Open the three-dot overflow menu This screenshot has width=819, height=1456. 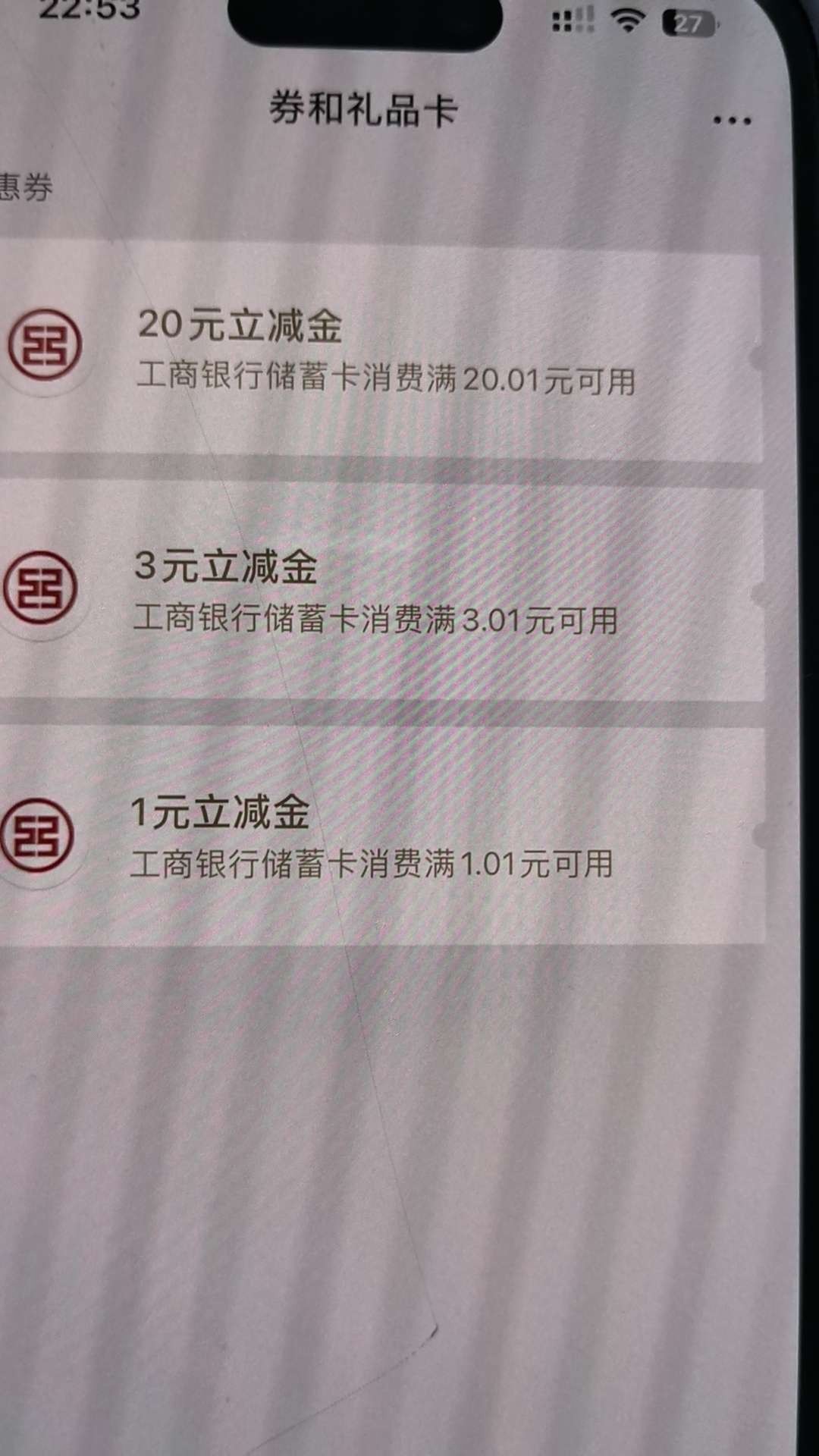click(x=732, y=121)
